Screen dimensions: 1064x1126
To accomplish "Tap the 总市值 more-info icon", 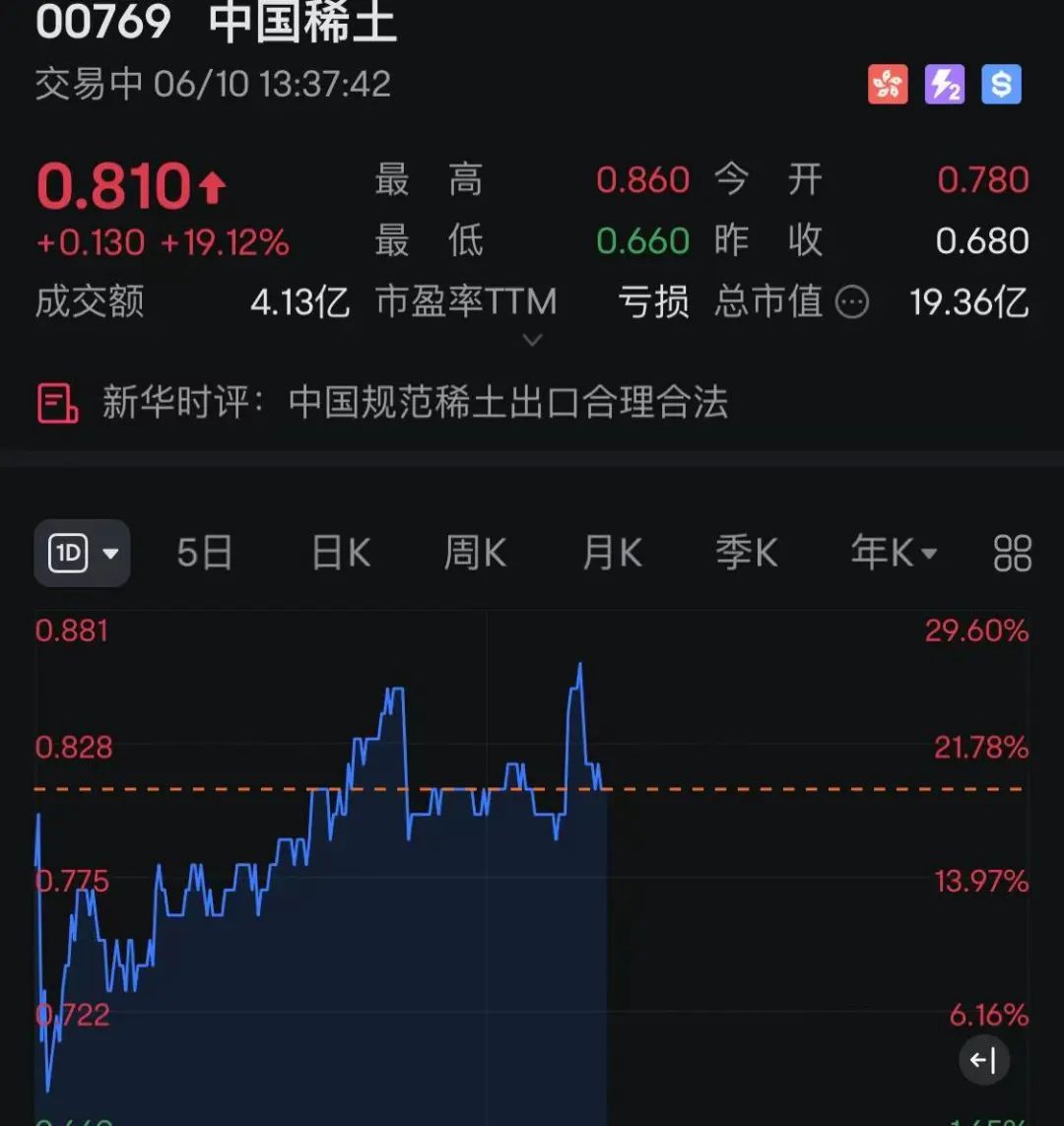I will pyautogui.click(x=852, y=302).
